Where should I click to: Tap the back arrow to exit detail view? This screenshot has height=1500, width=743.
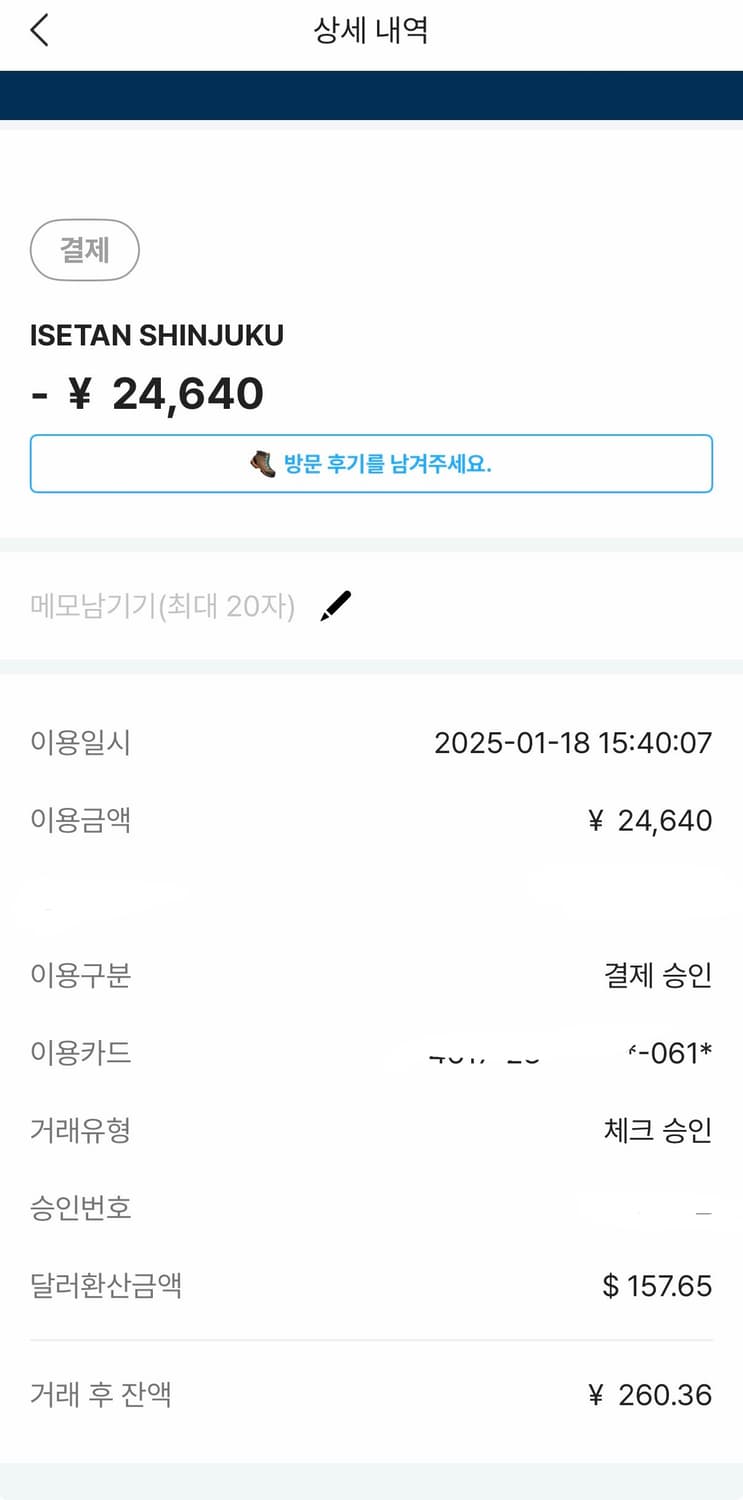[40, 30]
